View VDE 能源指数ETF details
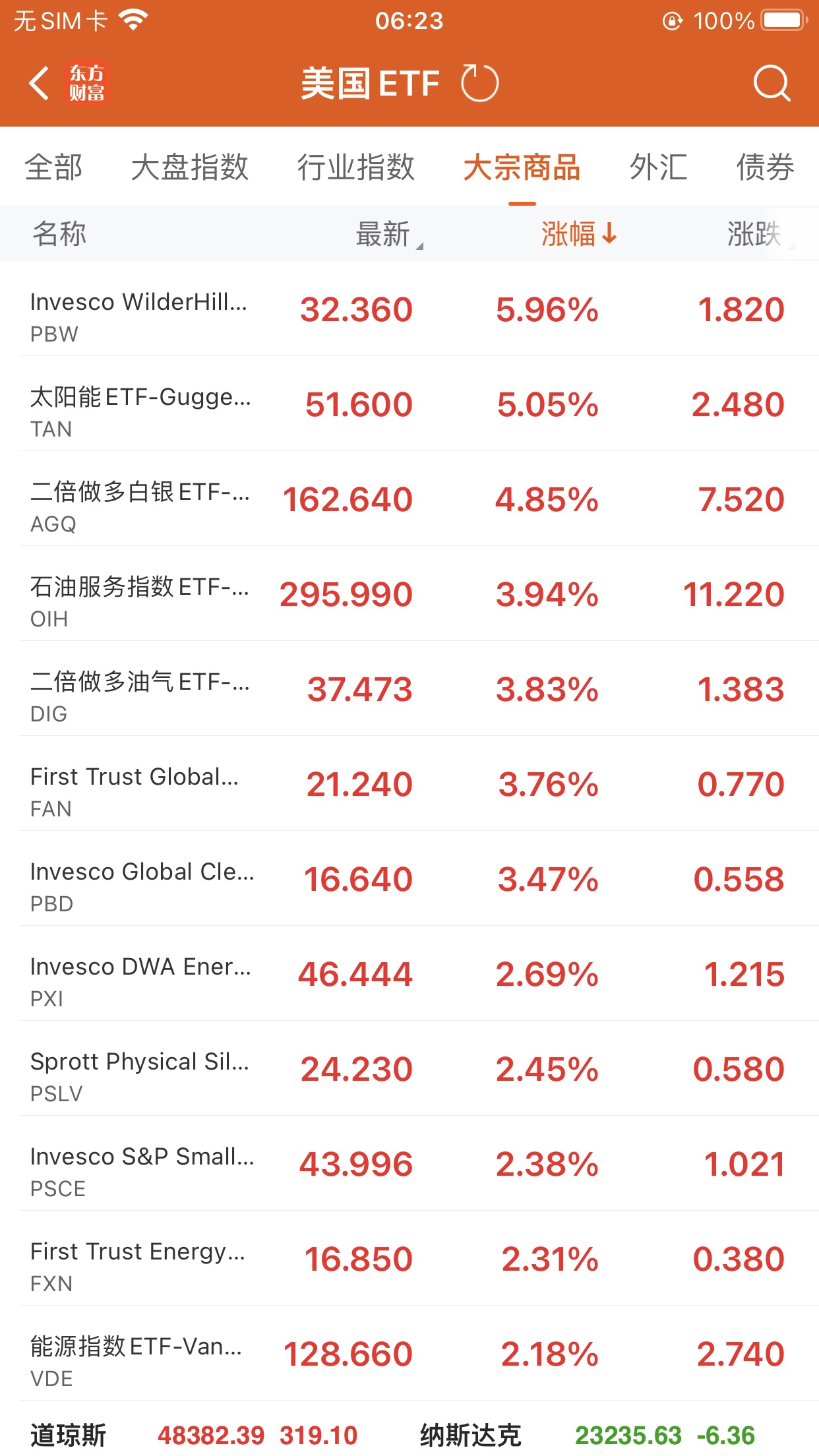The image size is (819, 1456). click(409, 1354)
